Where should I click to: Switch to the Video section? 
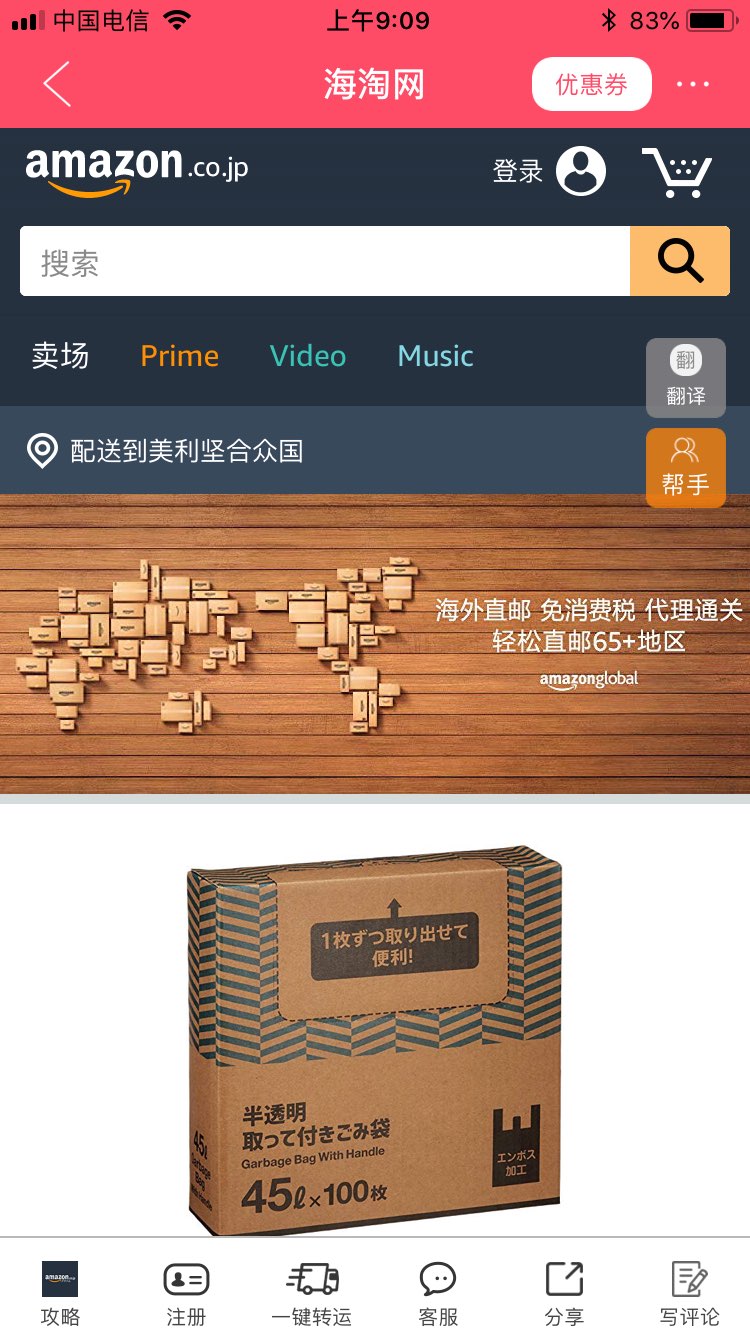(308, 356)
